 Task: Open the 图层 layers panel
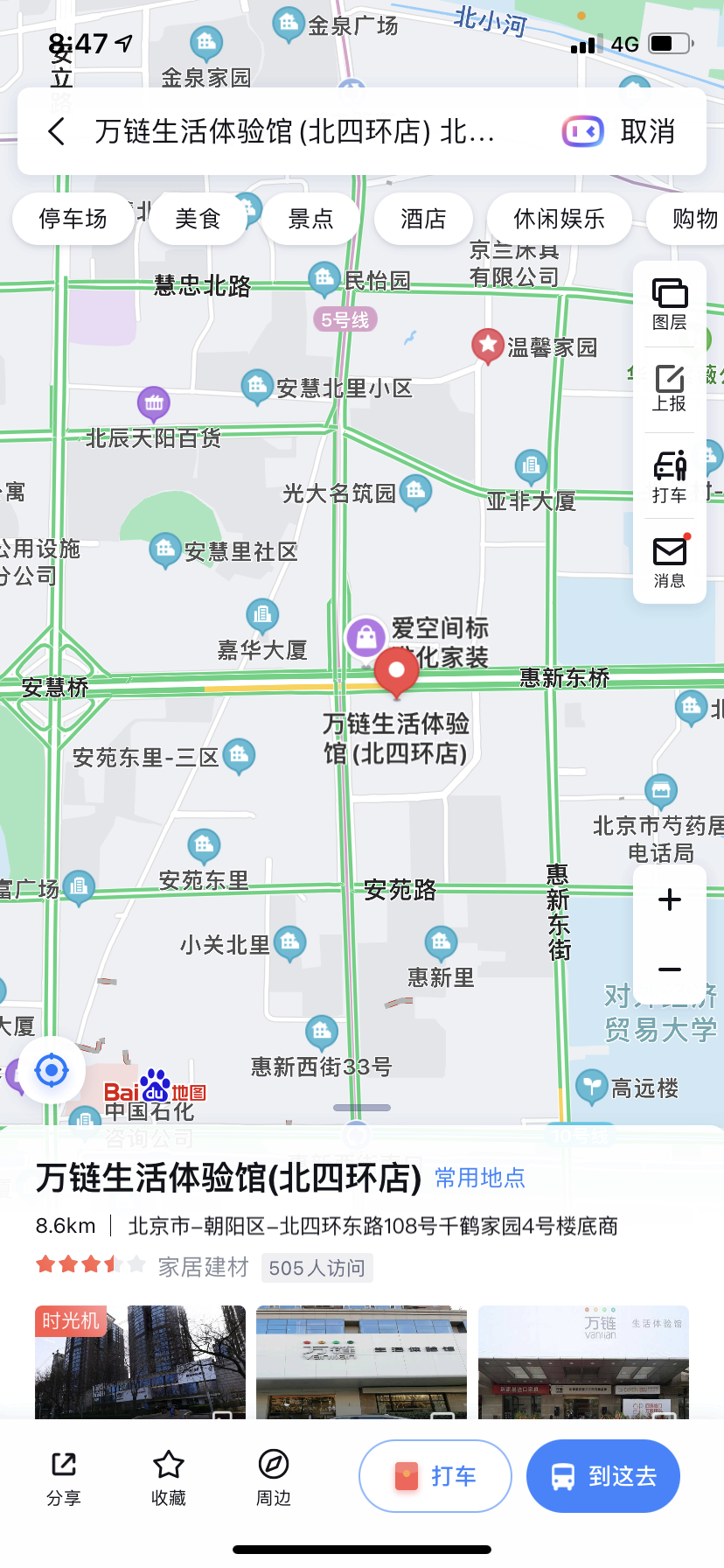(x=670, y=304)
